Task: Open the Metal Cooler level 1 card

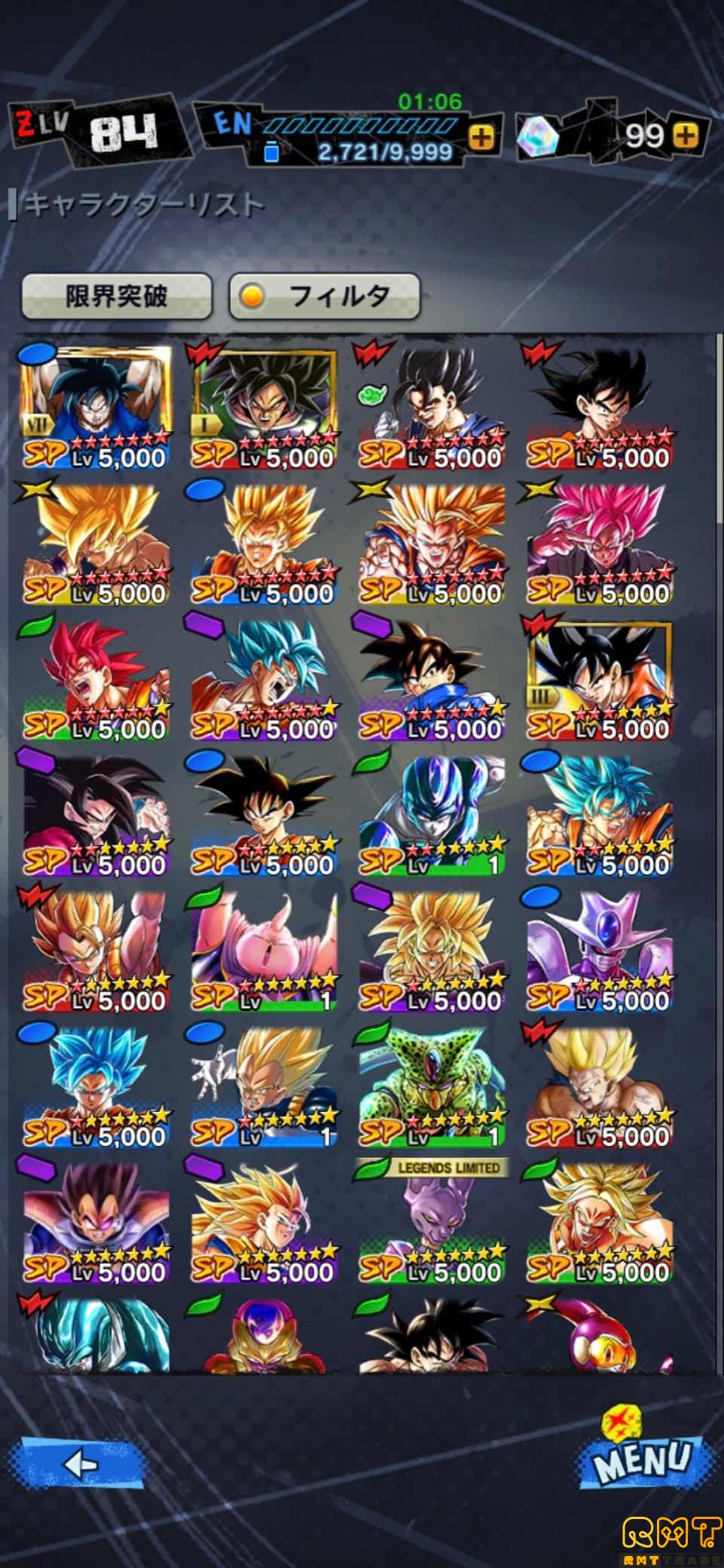Action: point(432,814)
